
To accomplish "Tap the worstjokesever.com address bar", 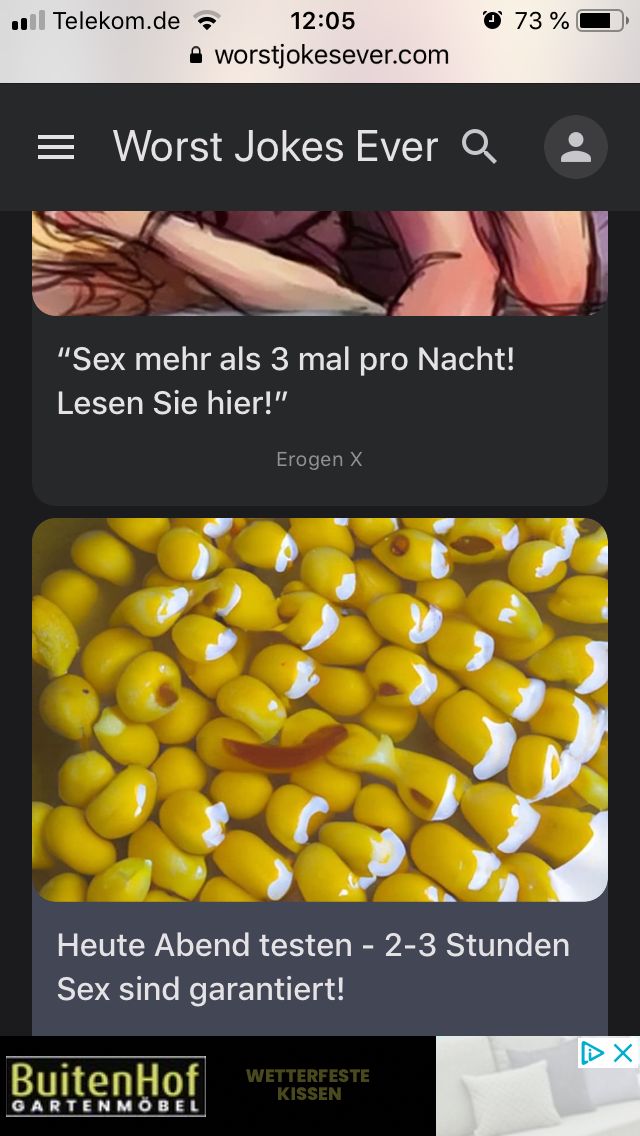I will click(320, 55).
